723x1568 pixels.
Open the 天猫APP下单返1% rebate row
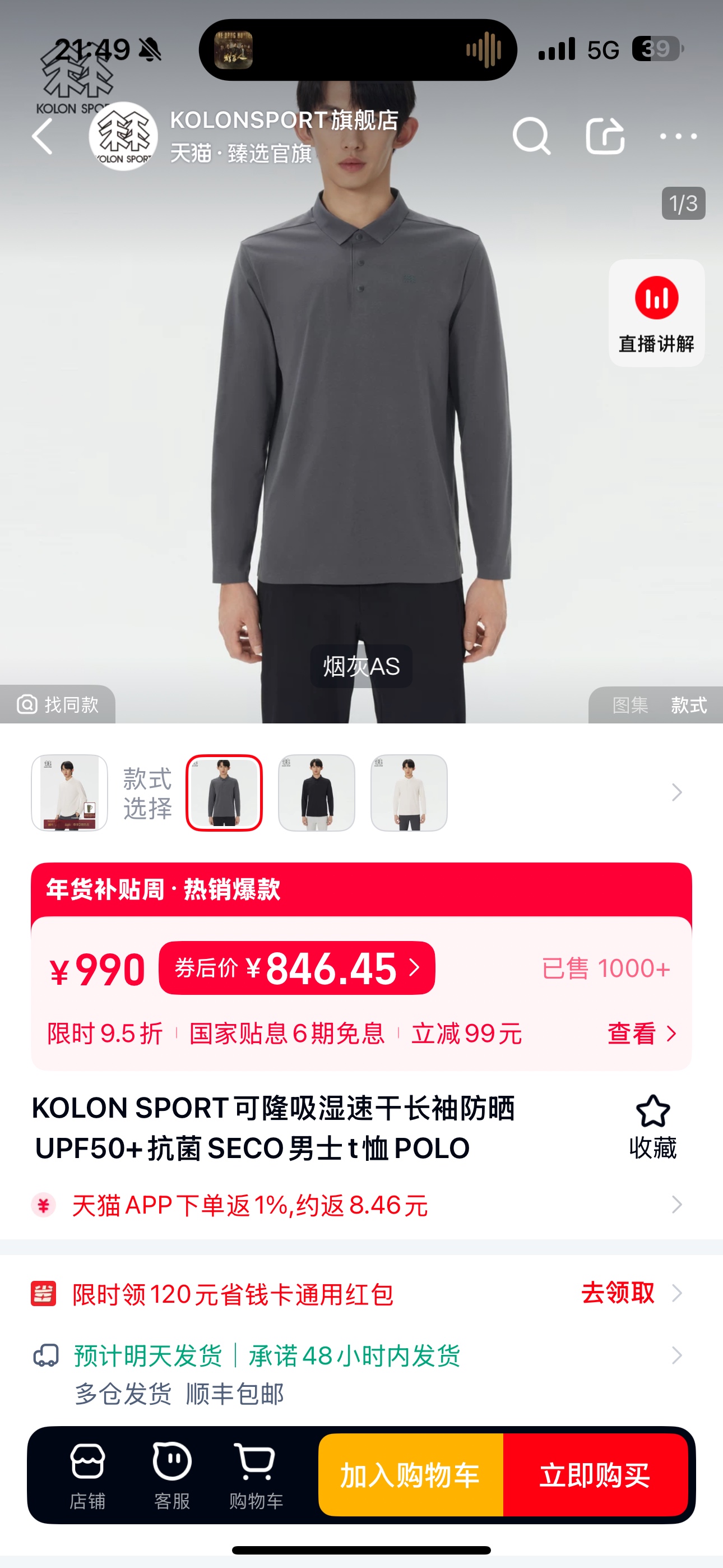361,1205
